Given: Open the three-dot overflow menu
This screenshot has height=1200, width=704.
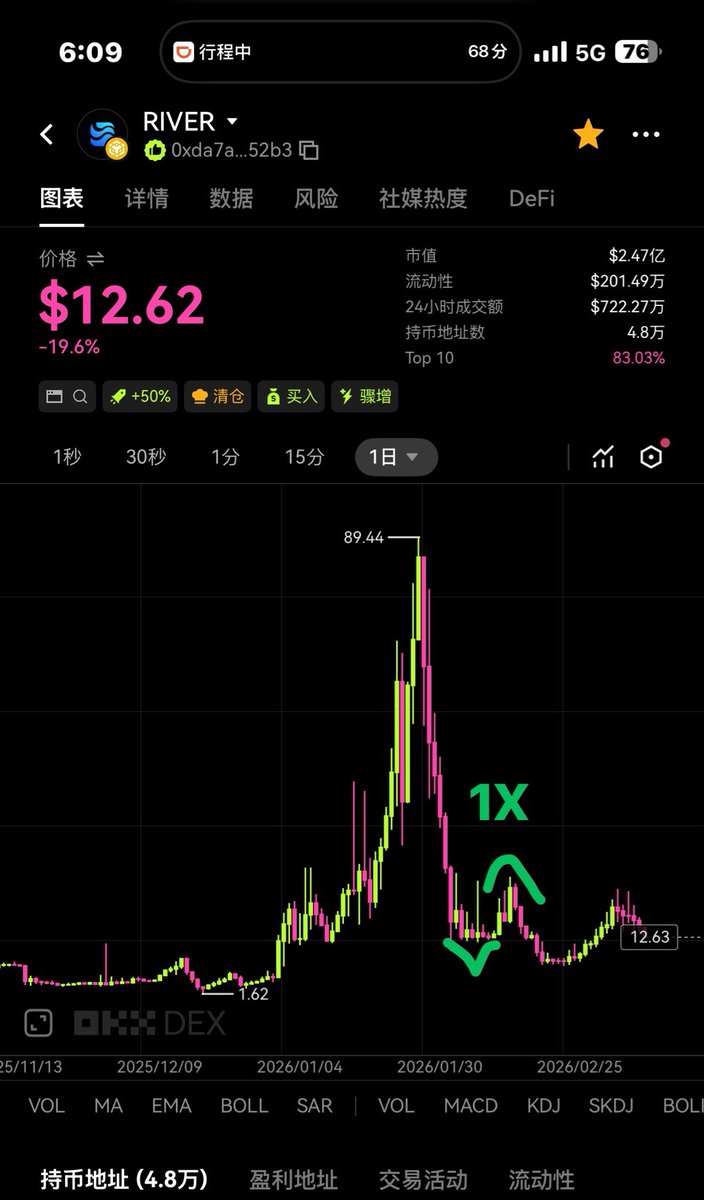Looking at the screenshot, I should [x=646, y=135].
